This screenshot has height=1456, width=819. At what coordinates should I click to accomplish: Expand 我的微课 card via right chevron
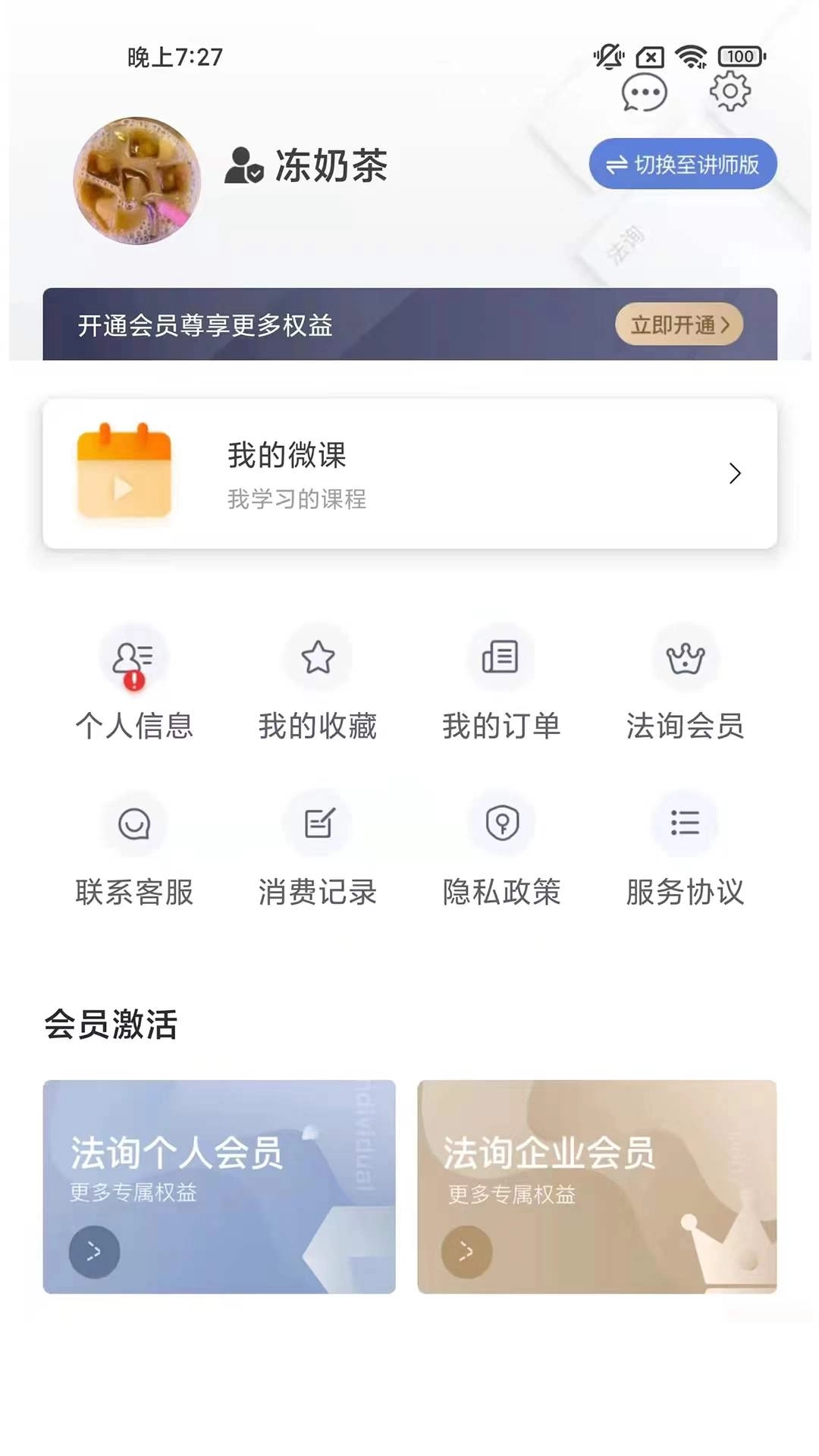click(x=734, y=473)
